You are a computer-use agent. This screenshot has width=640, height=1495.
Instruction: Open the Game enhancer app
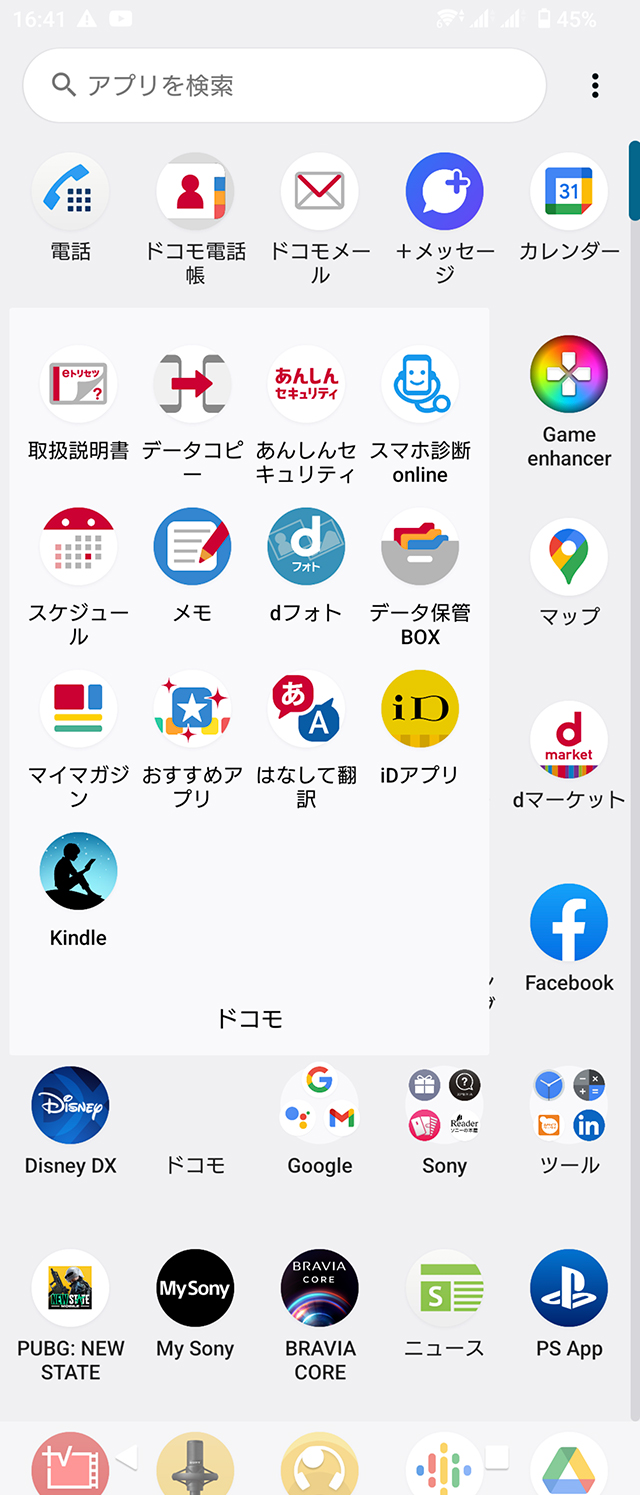coord(569,374)
